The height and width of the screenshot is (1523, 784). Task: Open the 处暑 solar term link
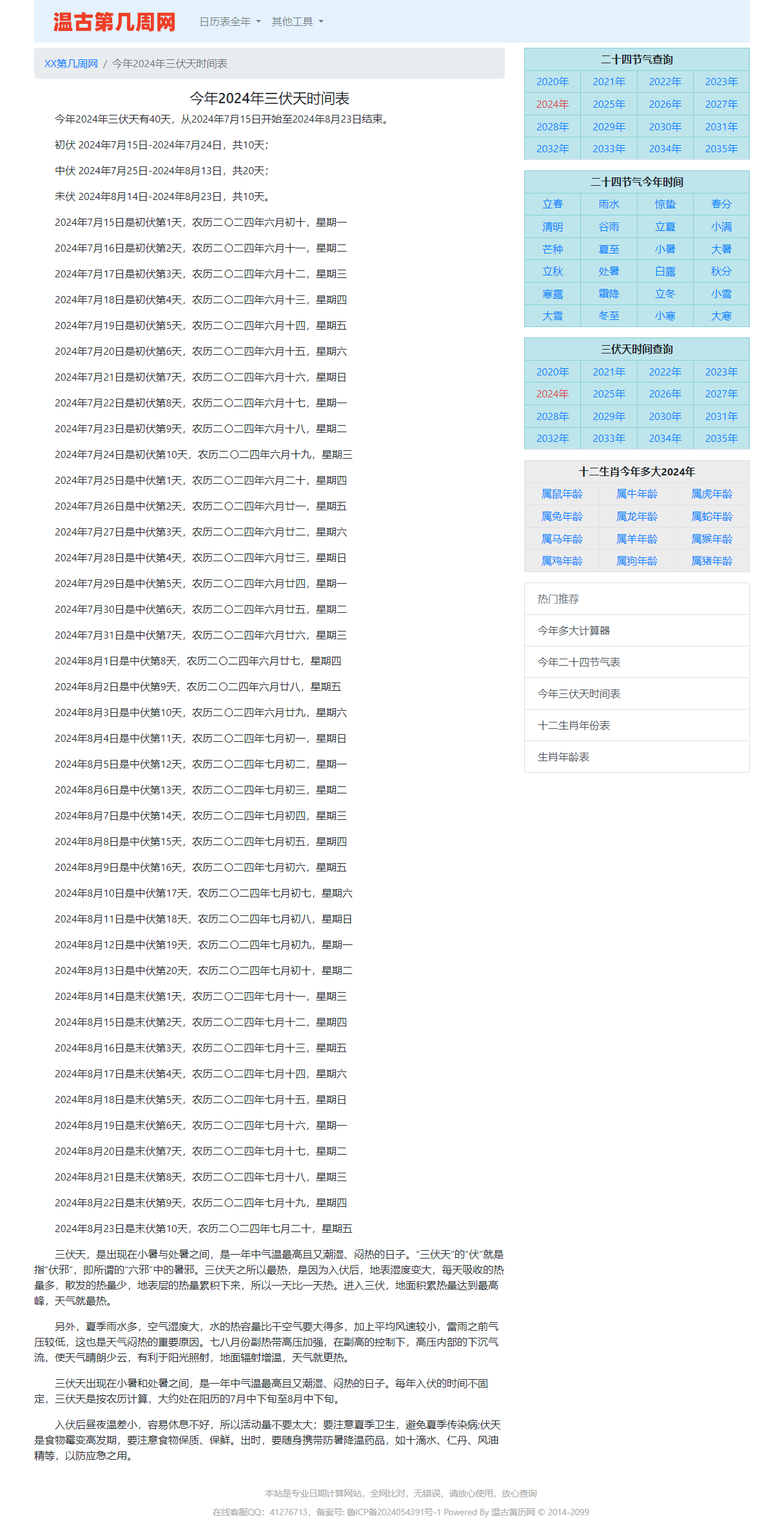609,272
